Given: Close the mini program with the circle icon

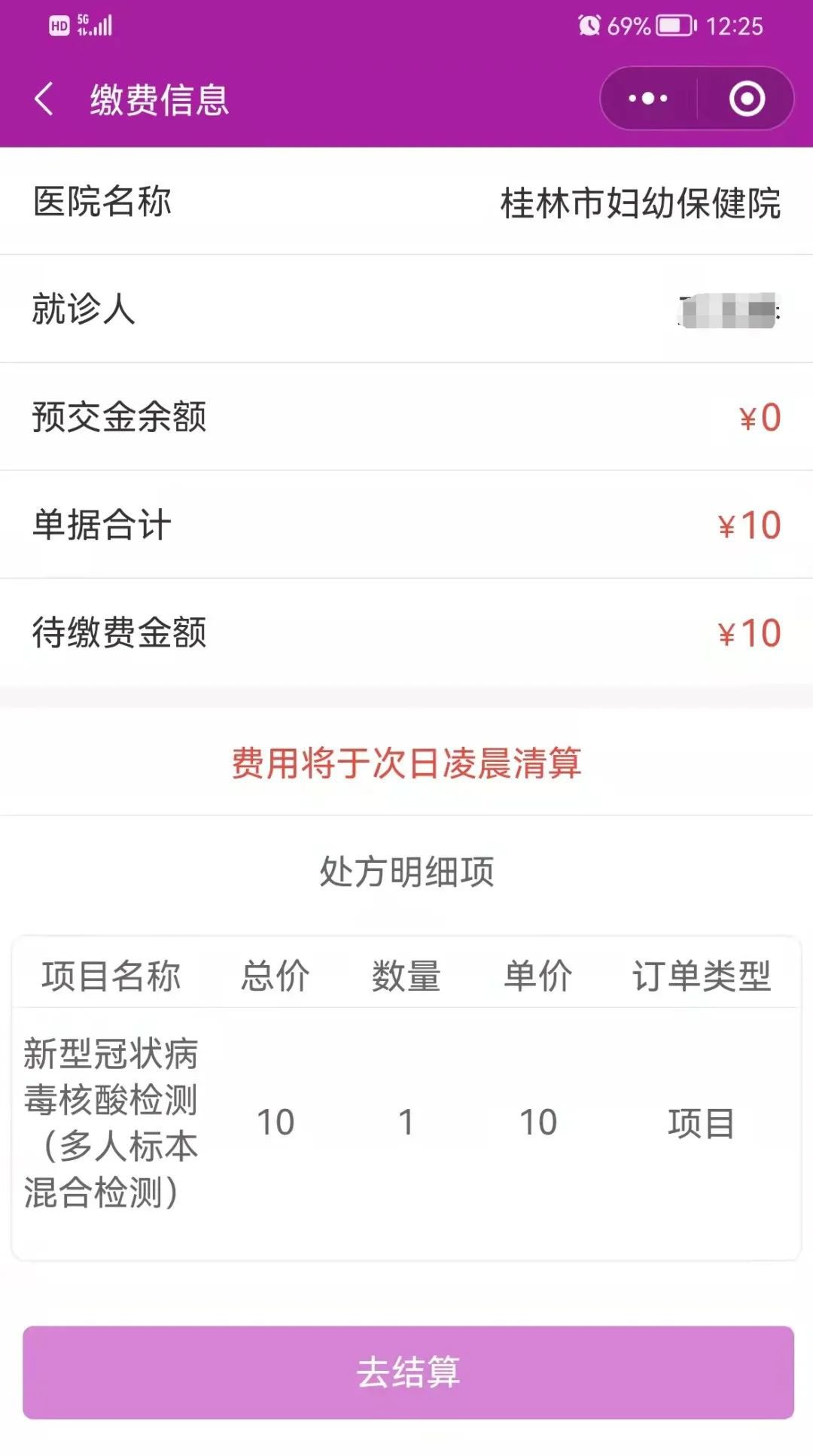Looking at the screenshot, I should (x=747, y=99).
